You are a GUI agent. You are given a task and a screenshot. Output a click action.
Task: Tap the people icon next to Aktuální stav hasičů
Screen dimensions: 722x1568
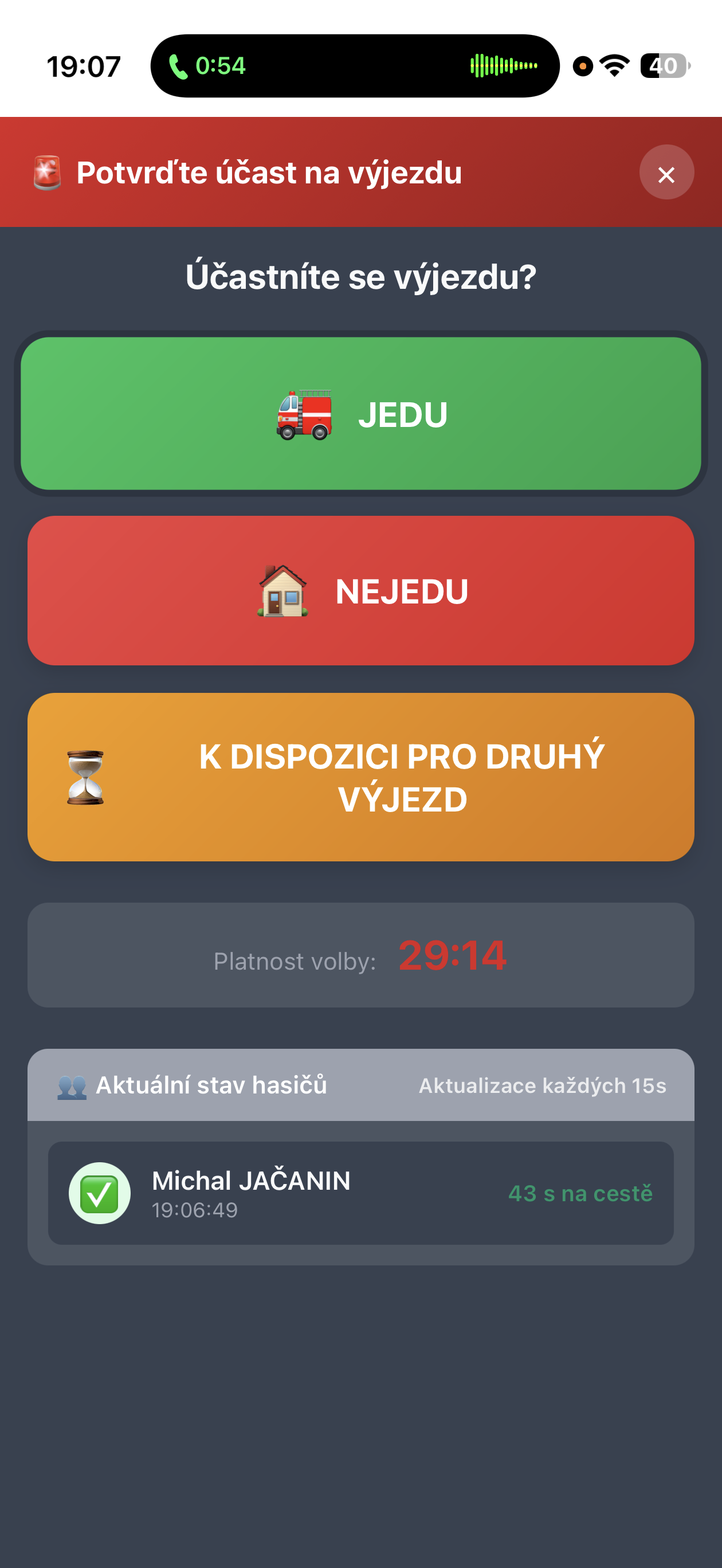72,1085
